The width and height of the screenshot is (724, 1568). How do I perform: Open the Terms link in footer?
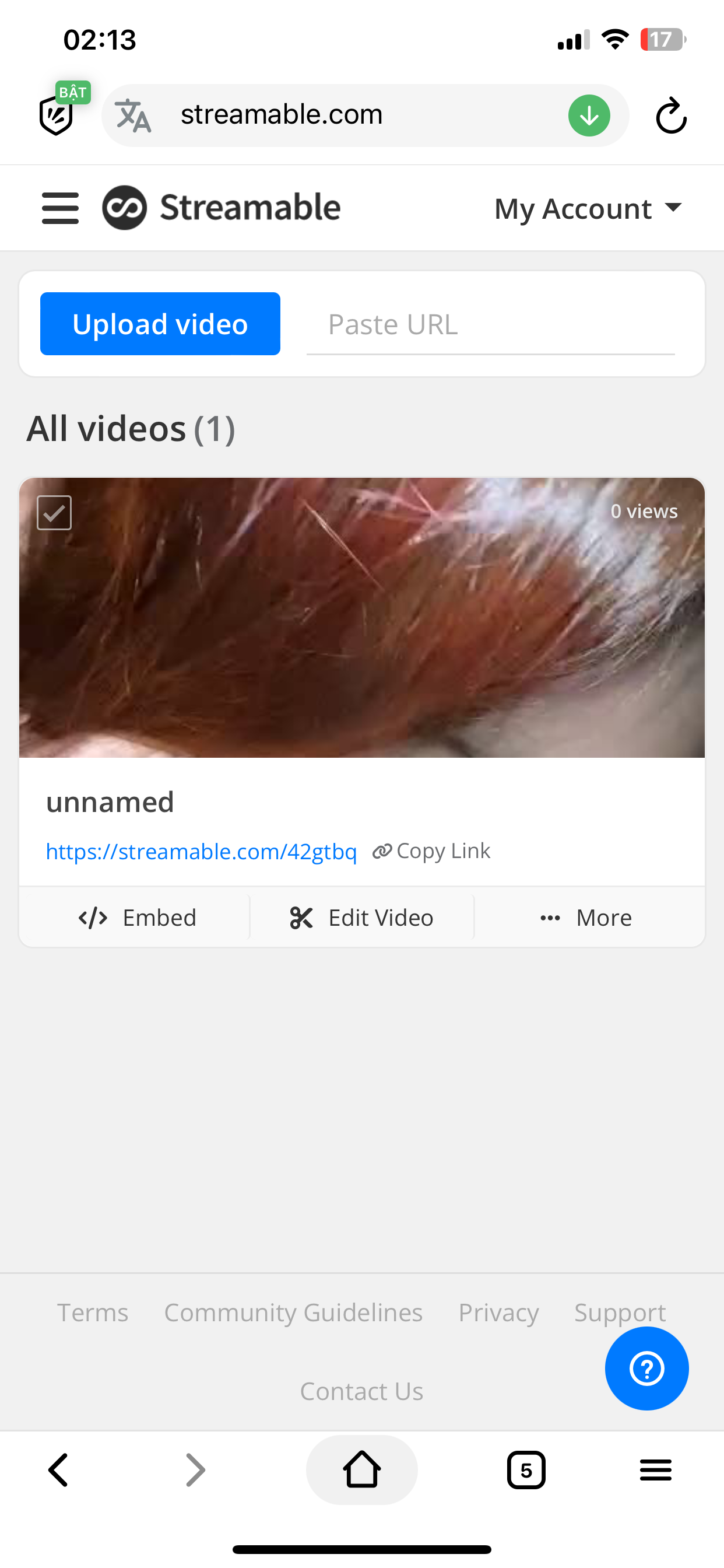[93, 1313]
